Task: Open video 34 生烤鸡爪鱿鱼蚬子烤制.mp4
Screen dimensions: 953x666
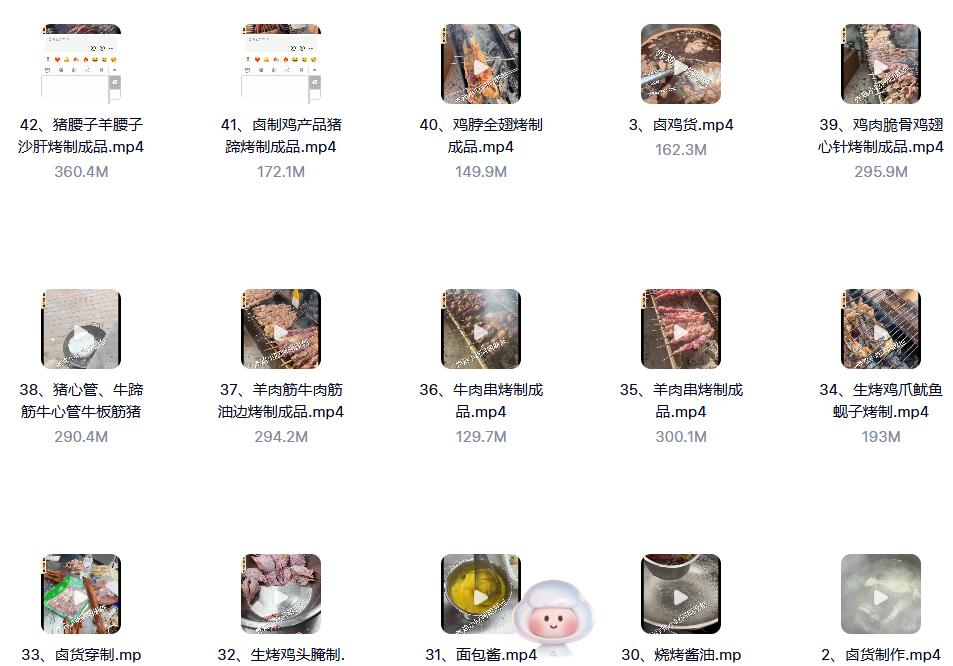Action: 881,330
